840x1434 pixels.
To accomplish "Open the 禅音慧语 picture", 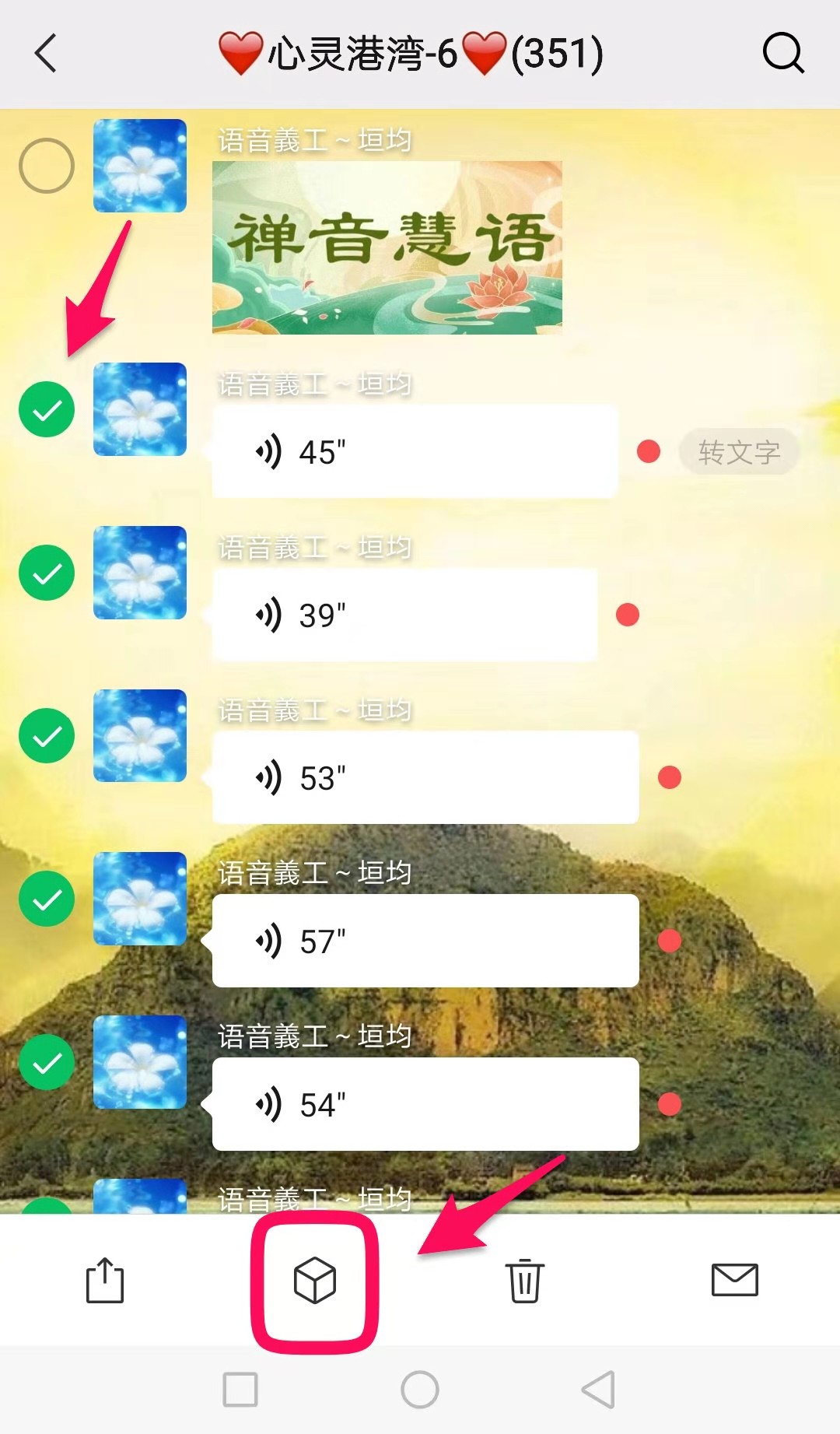I will 387,247.
